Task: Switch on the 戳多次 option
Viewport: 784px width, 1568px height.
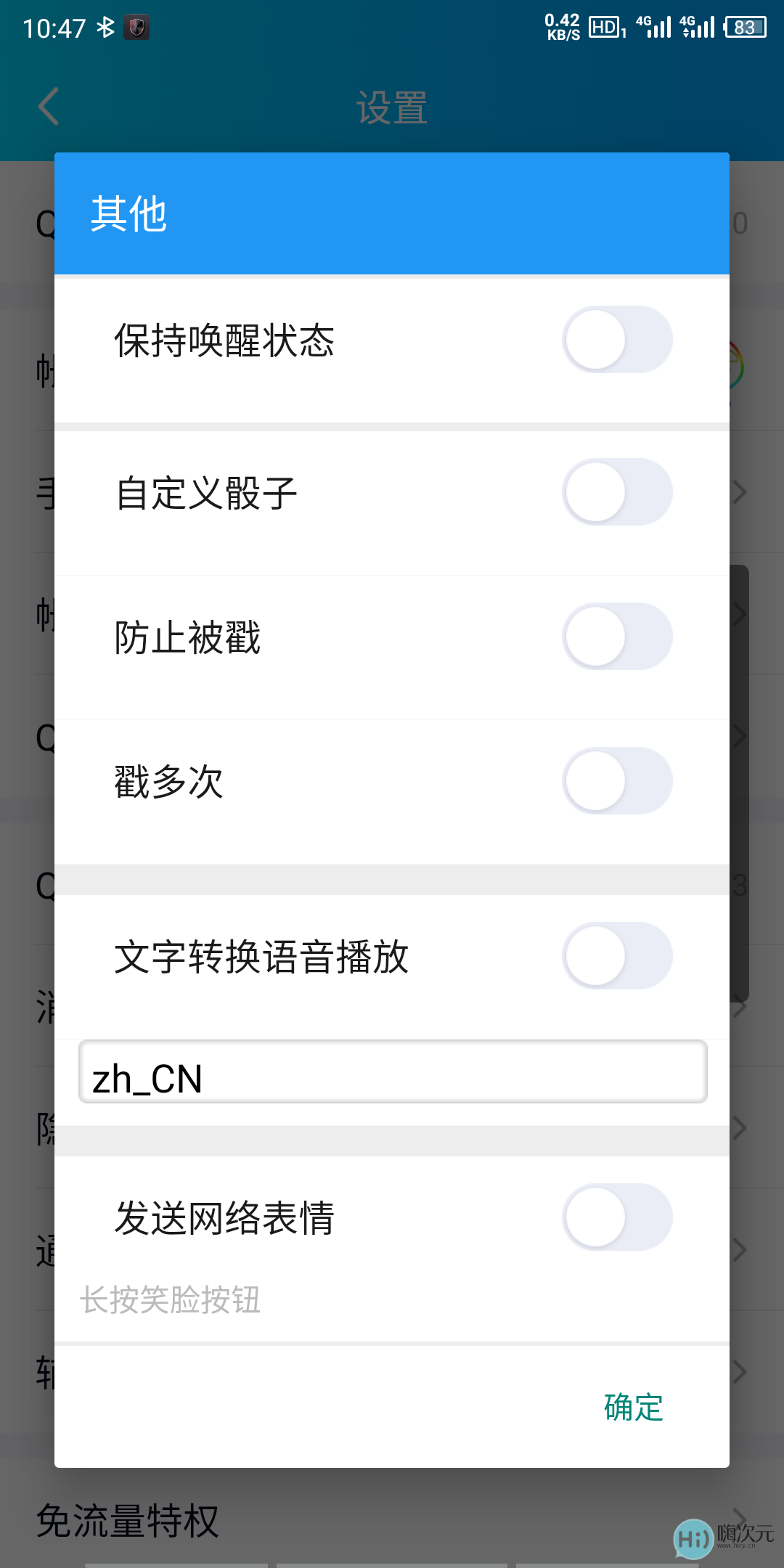Action: [x=616, y=780]
